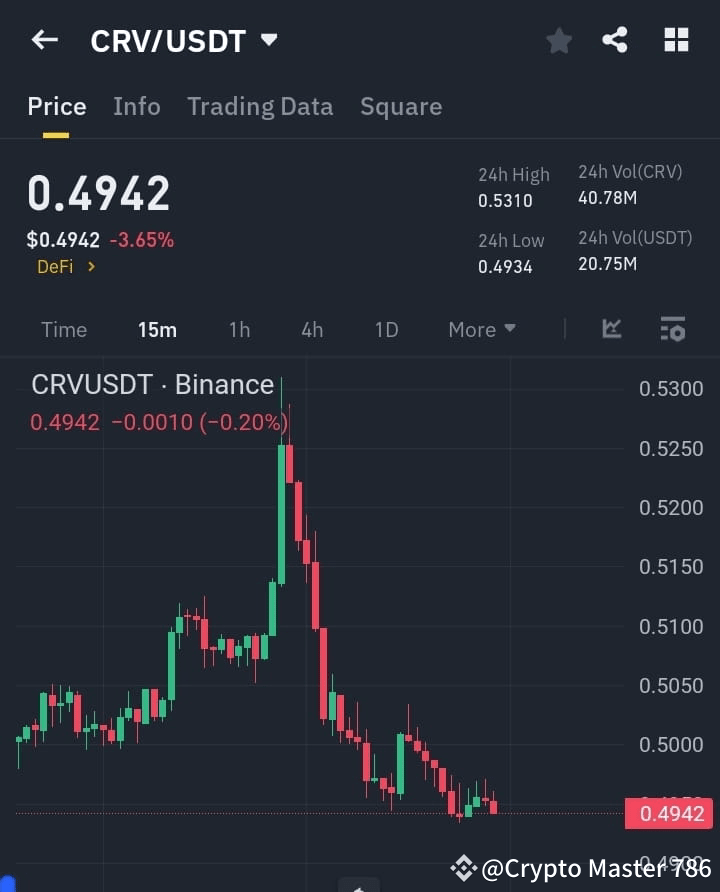This screenshot has height=892, width=720.
Task: Select the Time interval option
Action: coord(64,329)
